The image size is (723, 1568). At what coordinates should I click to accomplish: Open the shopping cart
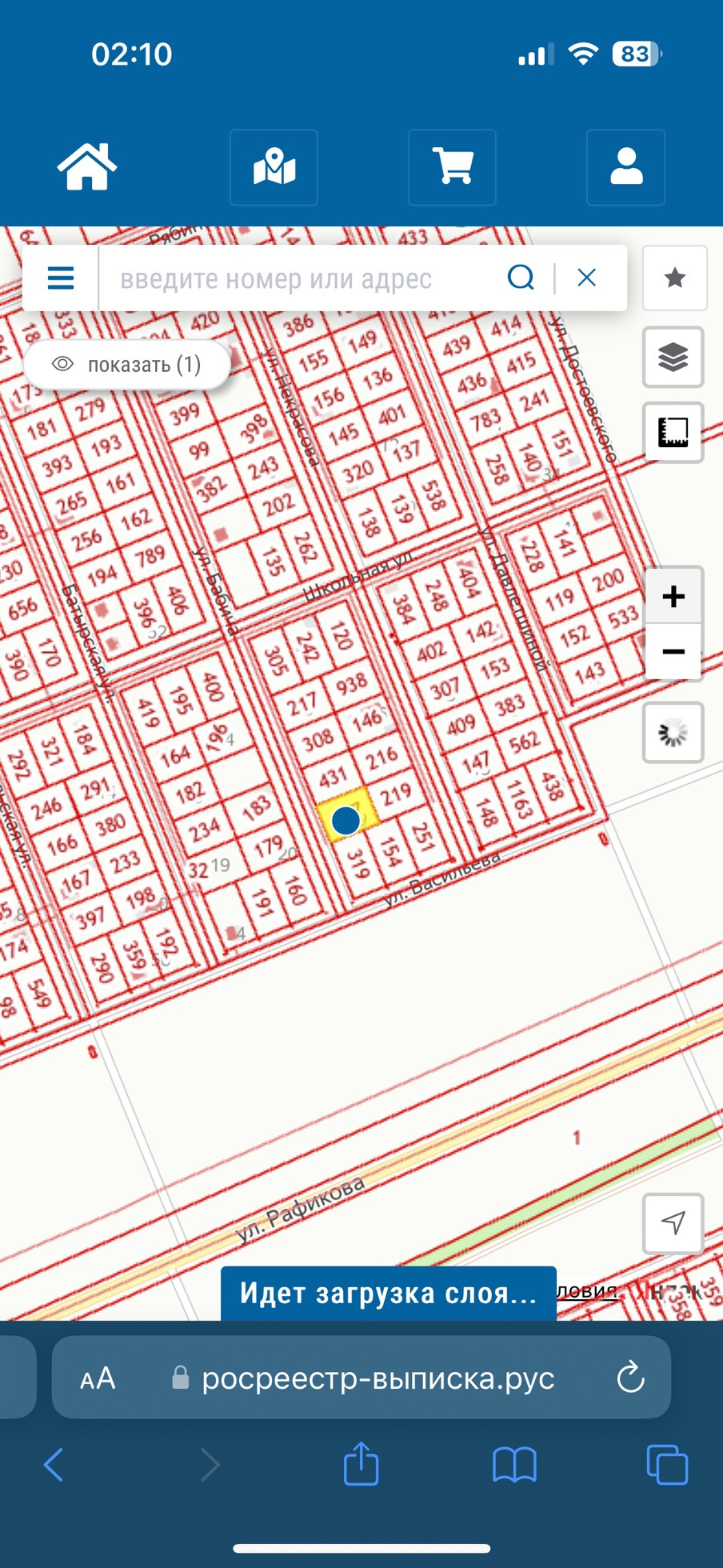tap(452, 167)
